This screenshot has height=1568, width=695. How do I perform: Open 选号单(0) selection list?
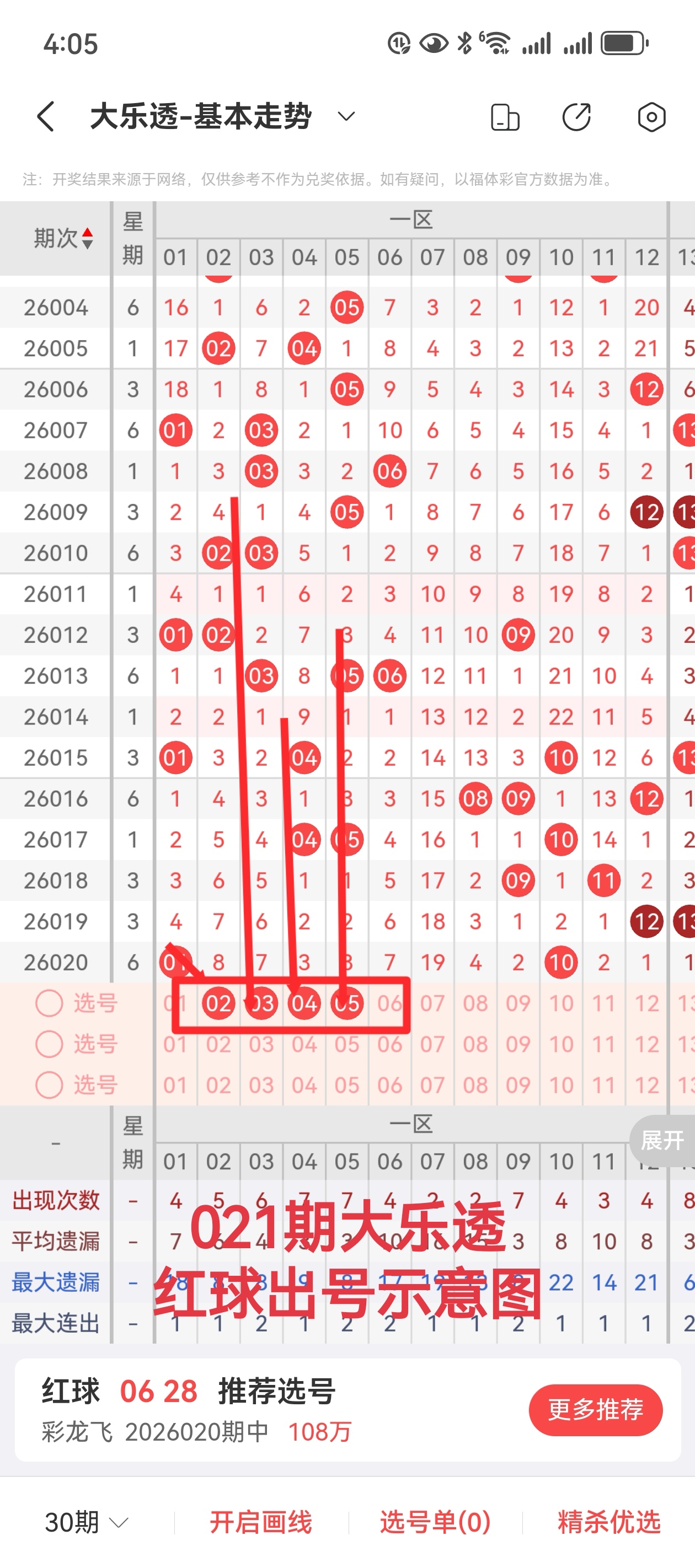point(435,1522)
